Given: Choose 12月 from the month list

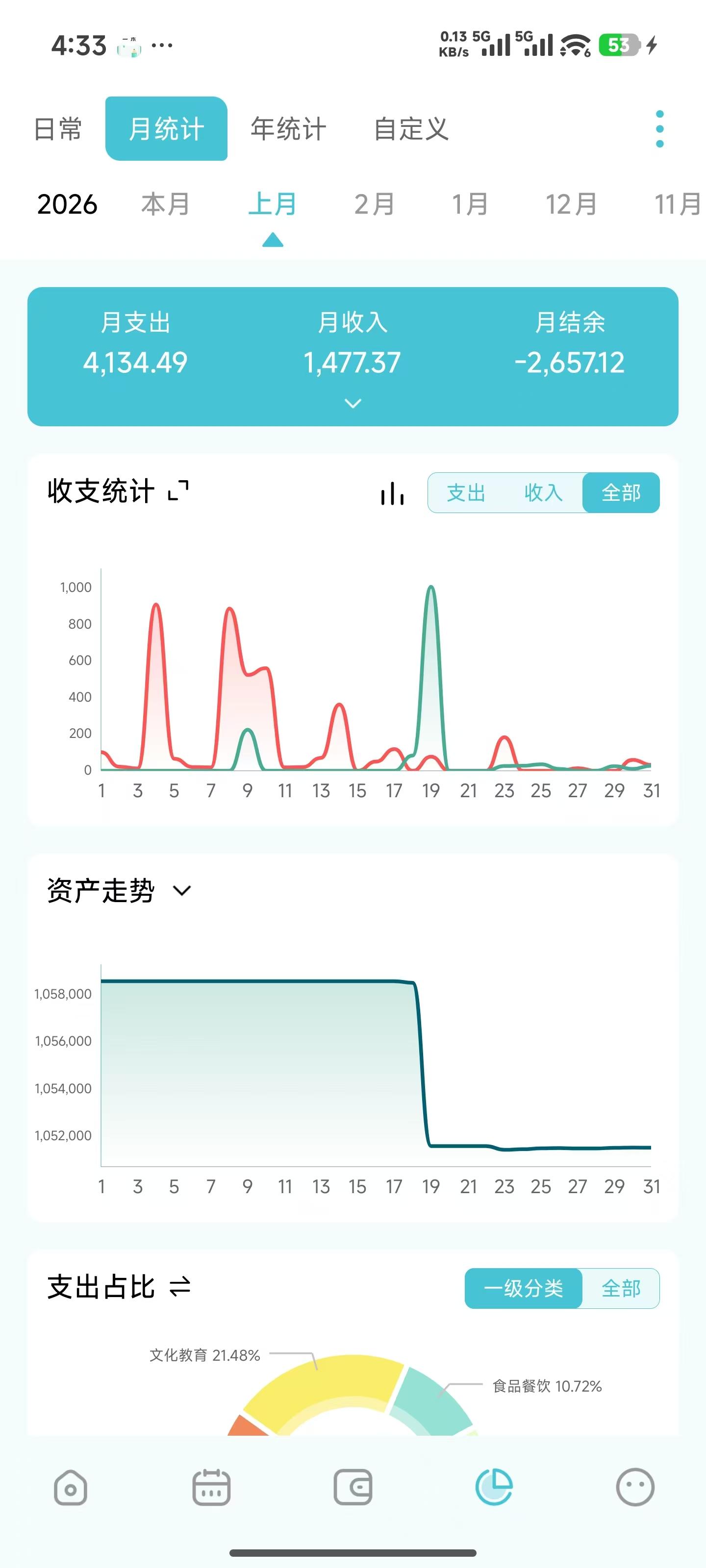Looking at the screenshot, I should 571,204.
